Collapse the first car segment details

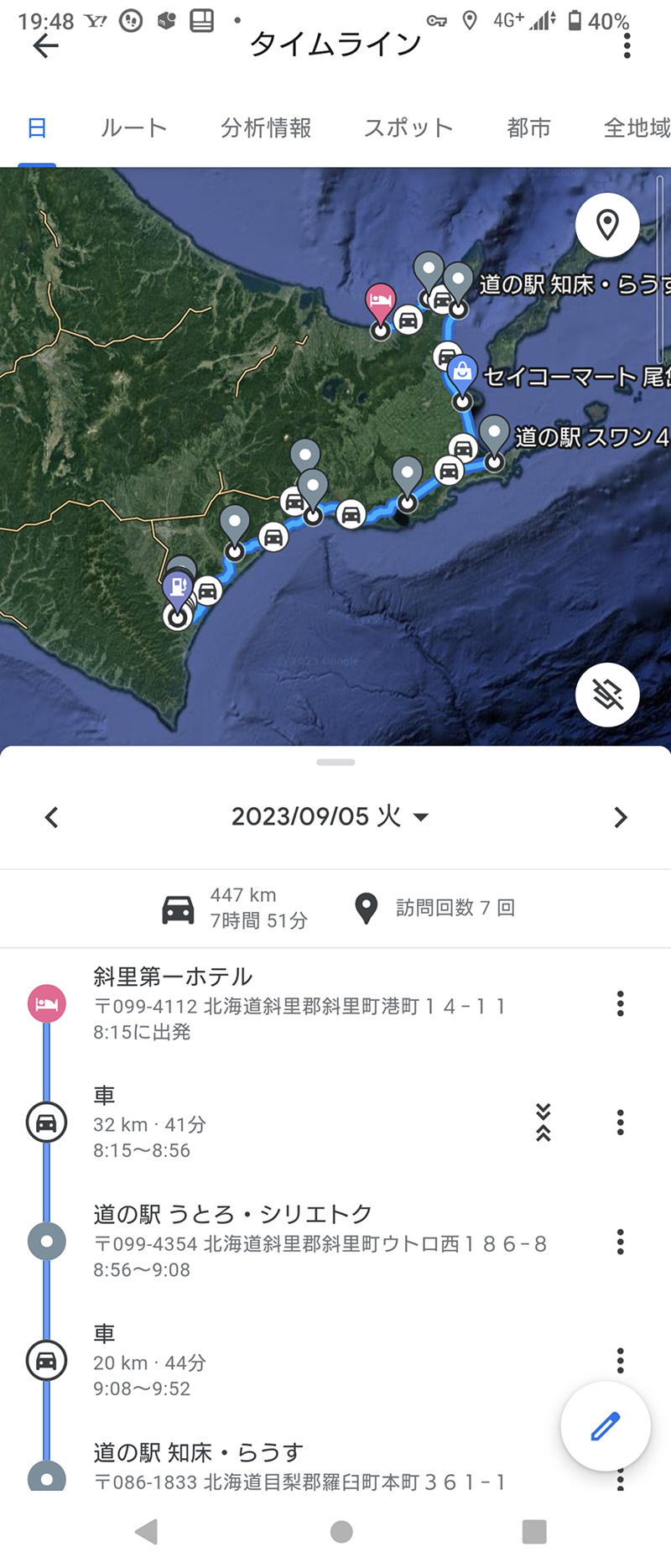click(543, 1133)
